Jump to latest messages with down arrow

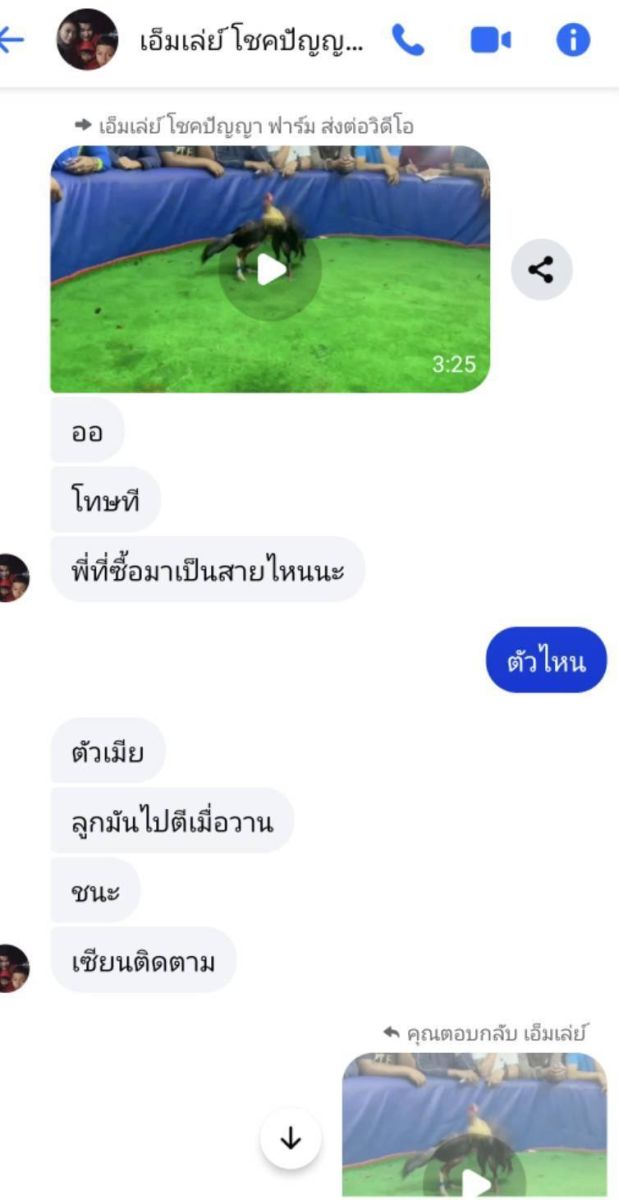[291, 1139]
